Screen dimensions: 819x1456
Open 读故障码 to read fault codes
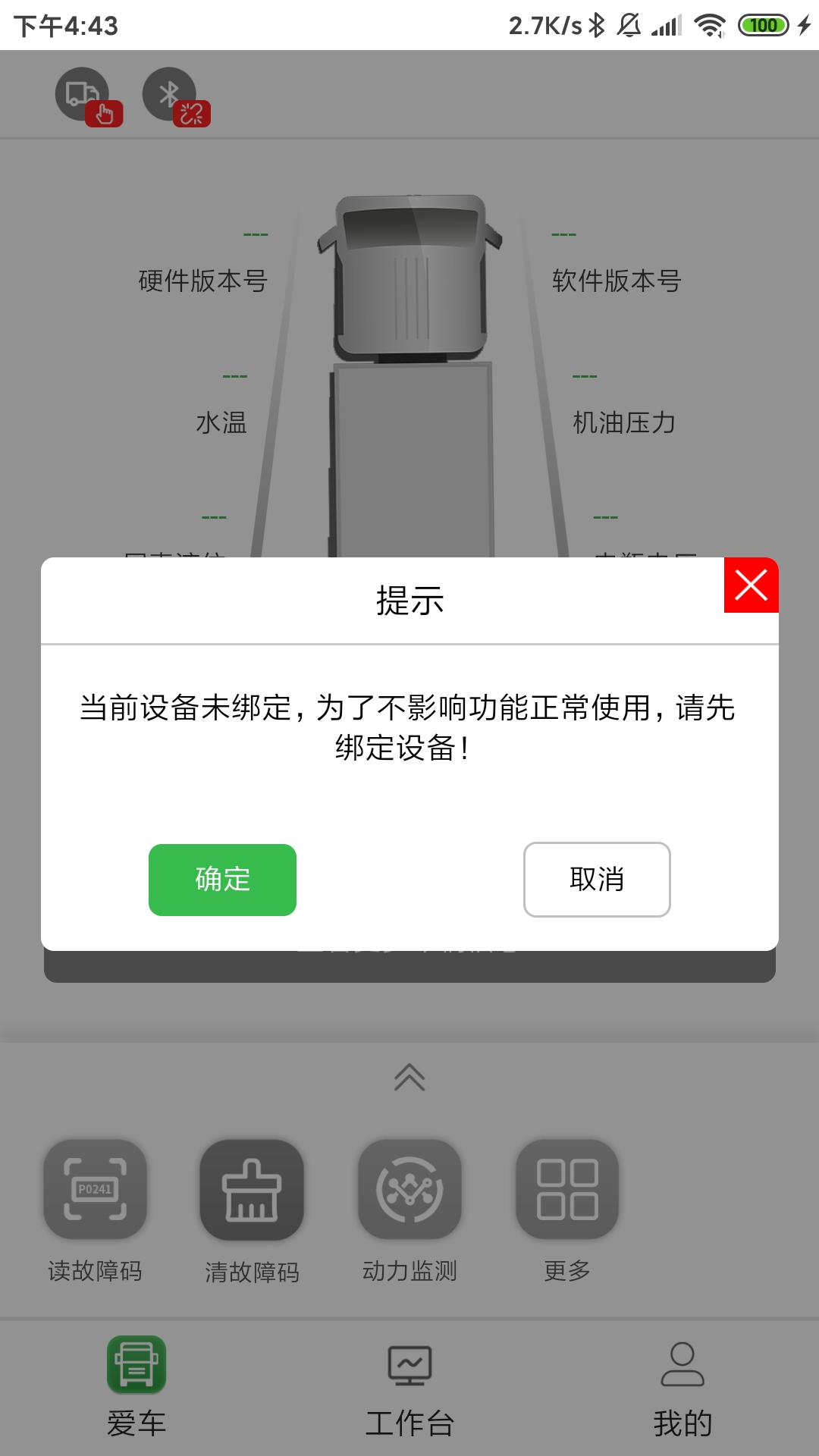tap(95, 1190)
